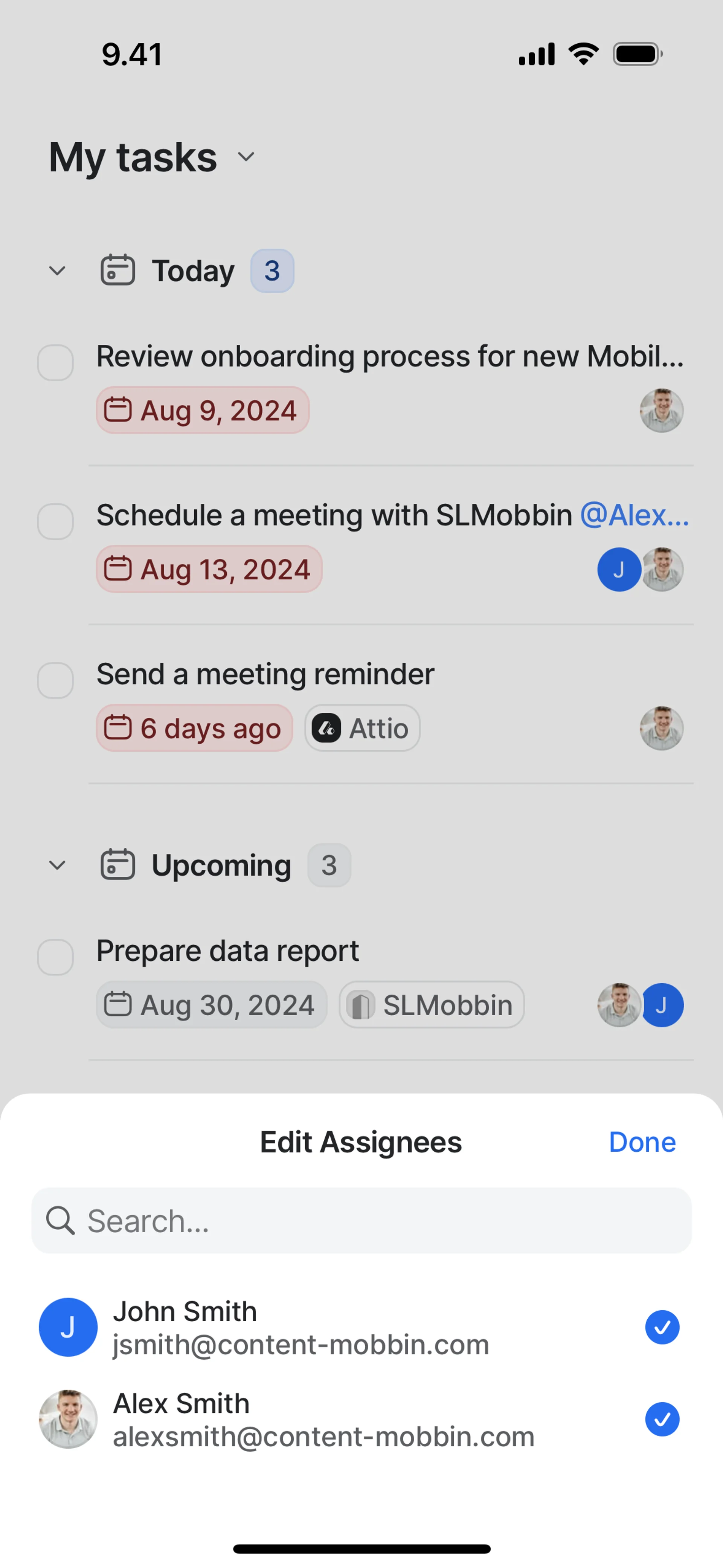Mark Send a meeting reminder complete
The image size is (723, 1568).
pyautogui.click(x=55, y=680)
